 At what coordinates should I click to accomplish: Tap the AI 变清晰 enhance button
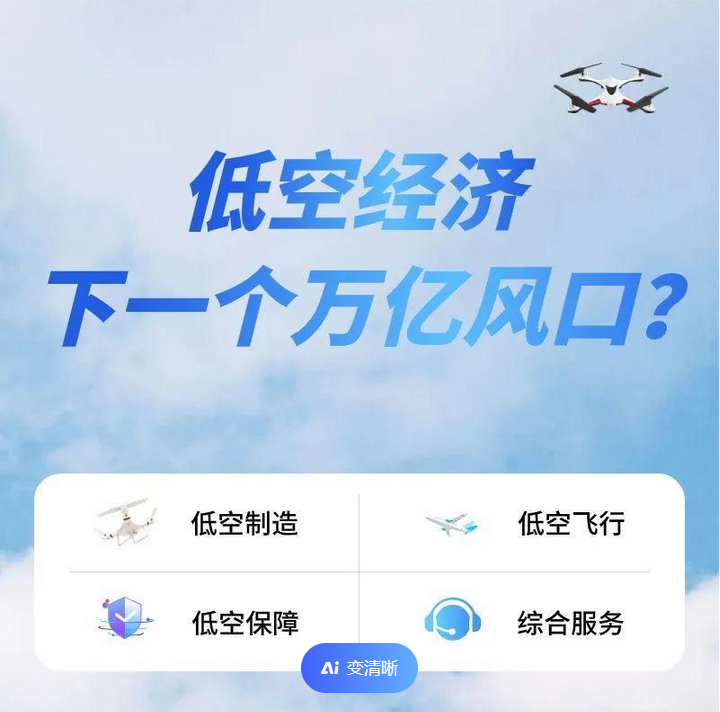tap(359, 668)
